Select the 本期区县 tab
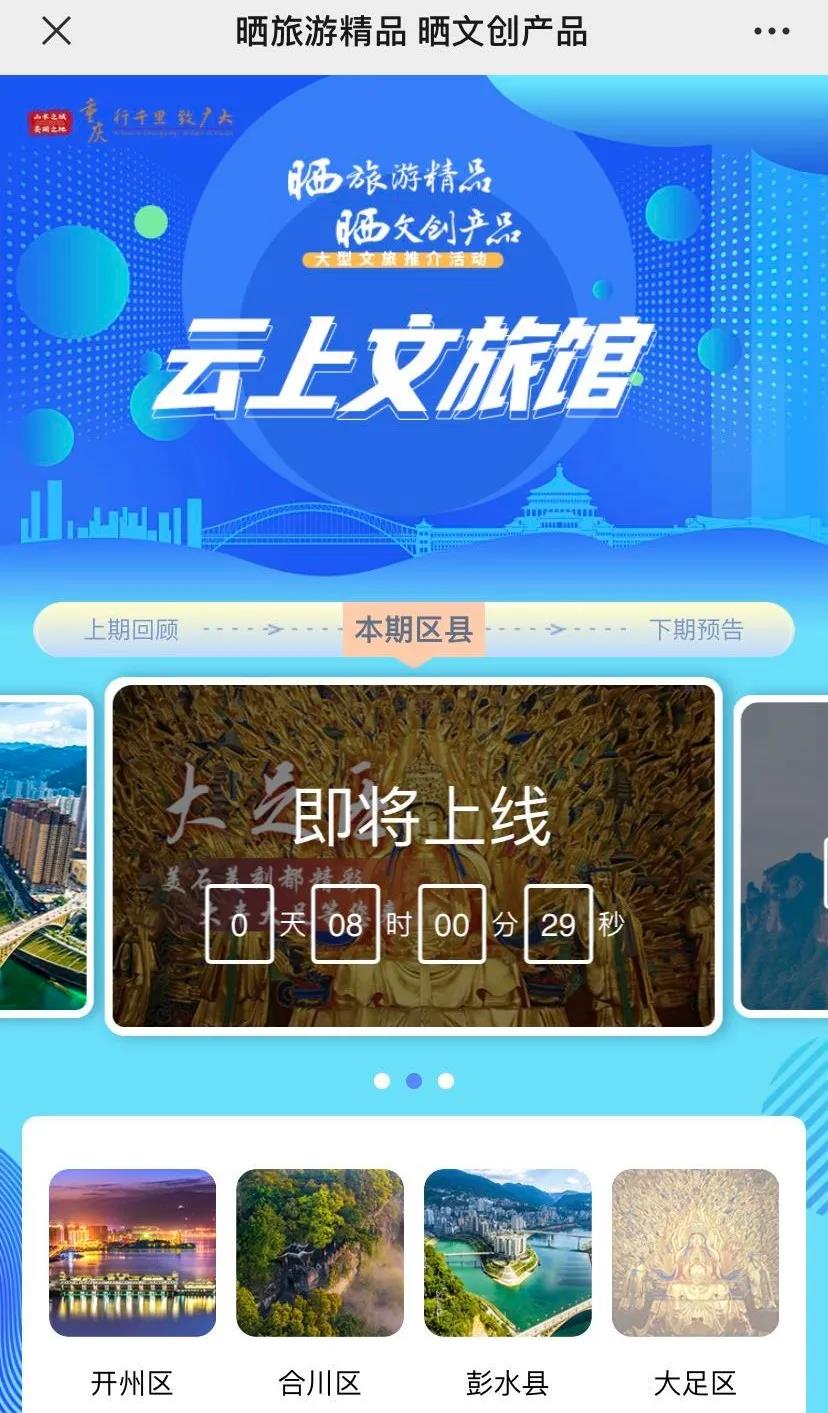The height and width of the screenshot is (1413, 828). (414, 630)
